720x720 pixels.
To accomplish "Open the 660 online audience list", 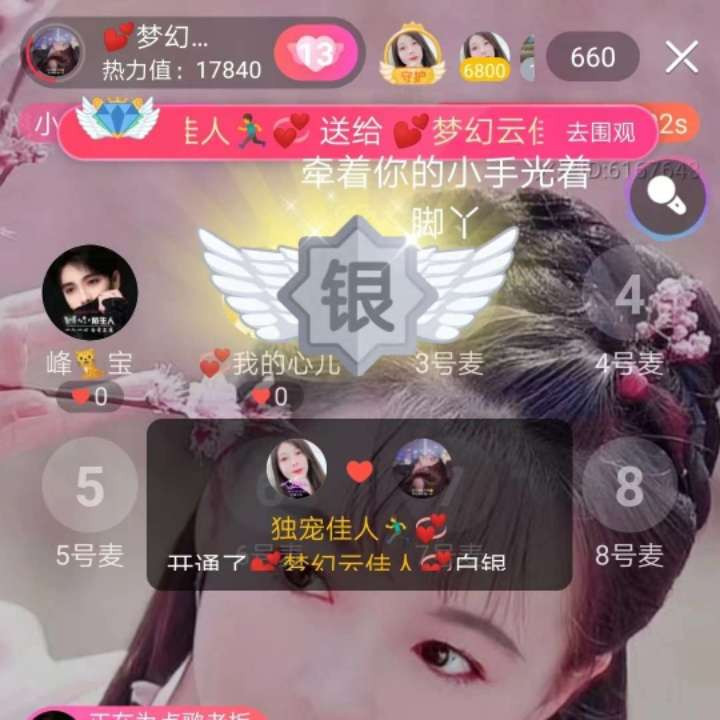I will [592, 56].
